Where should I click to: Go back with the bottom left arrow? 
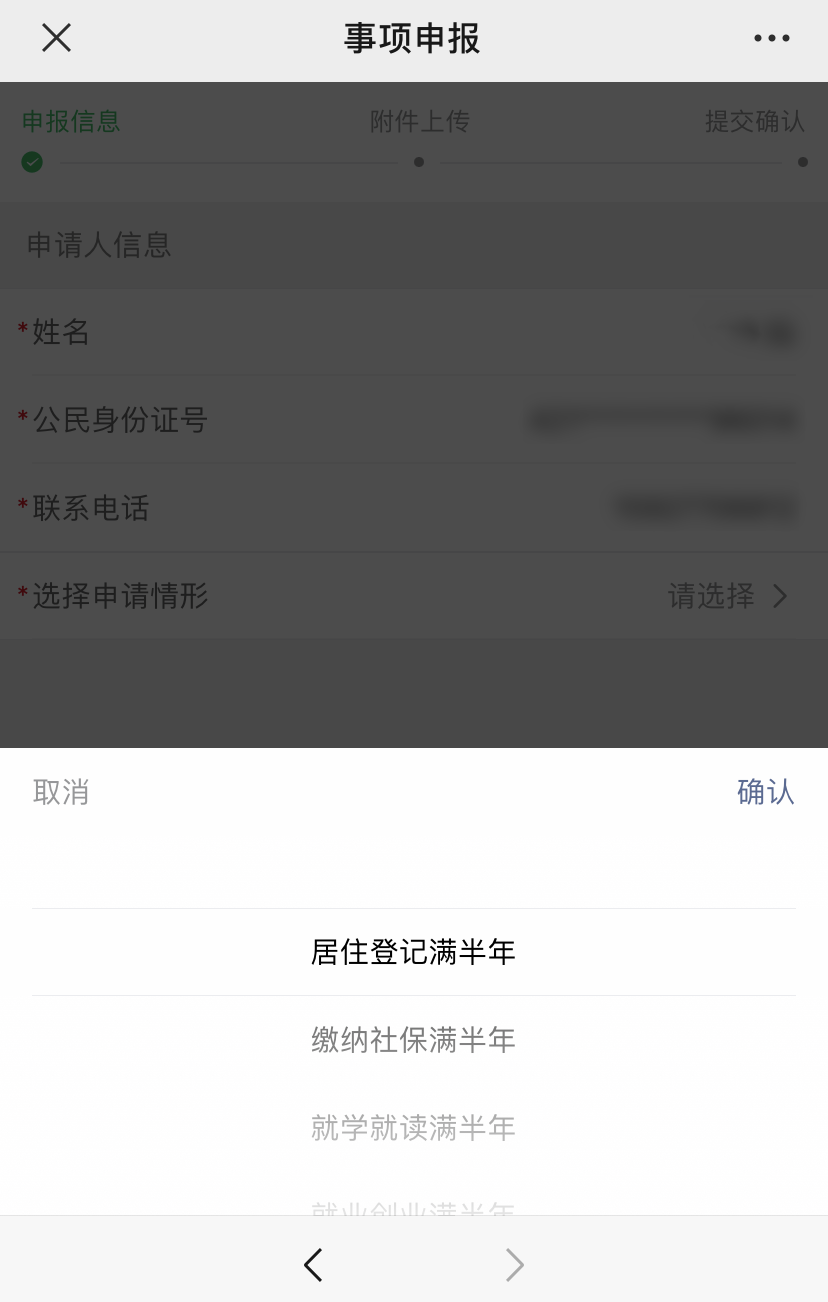pos(313,1265)
